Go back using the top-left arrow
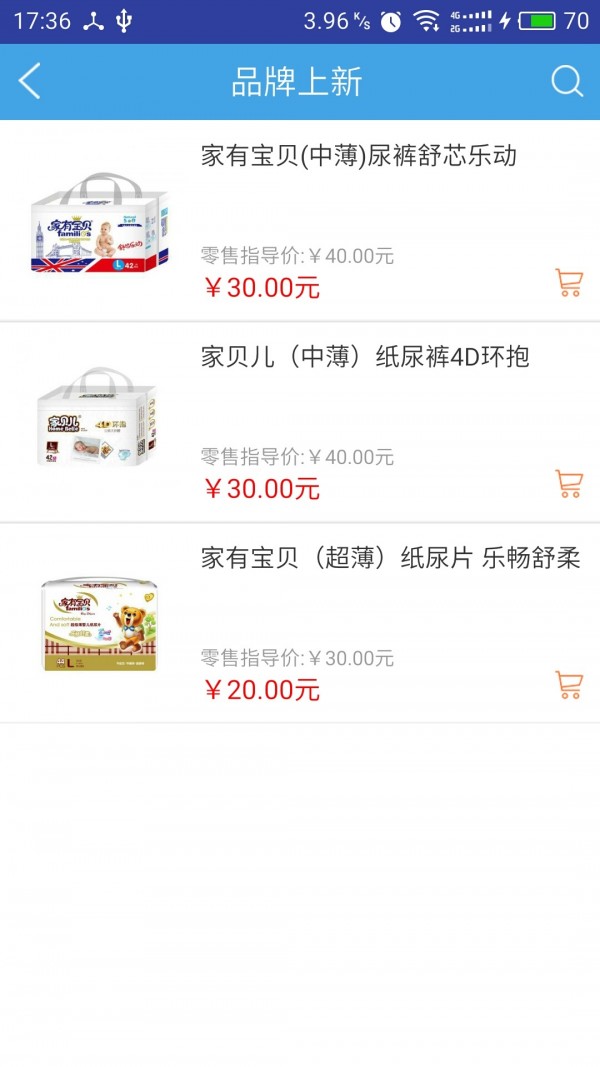 (x=30, y=81)
